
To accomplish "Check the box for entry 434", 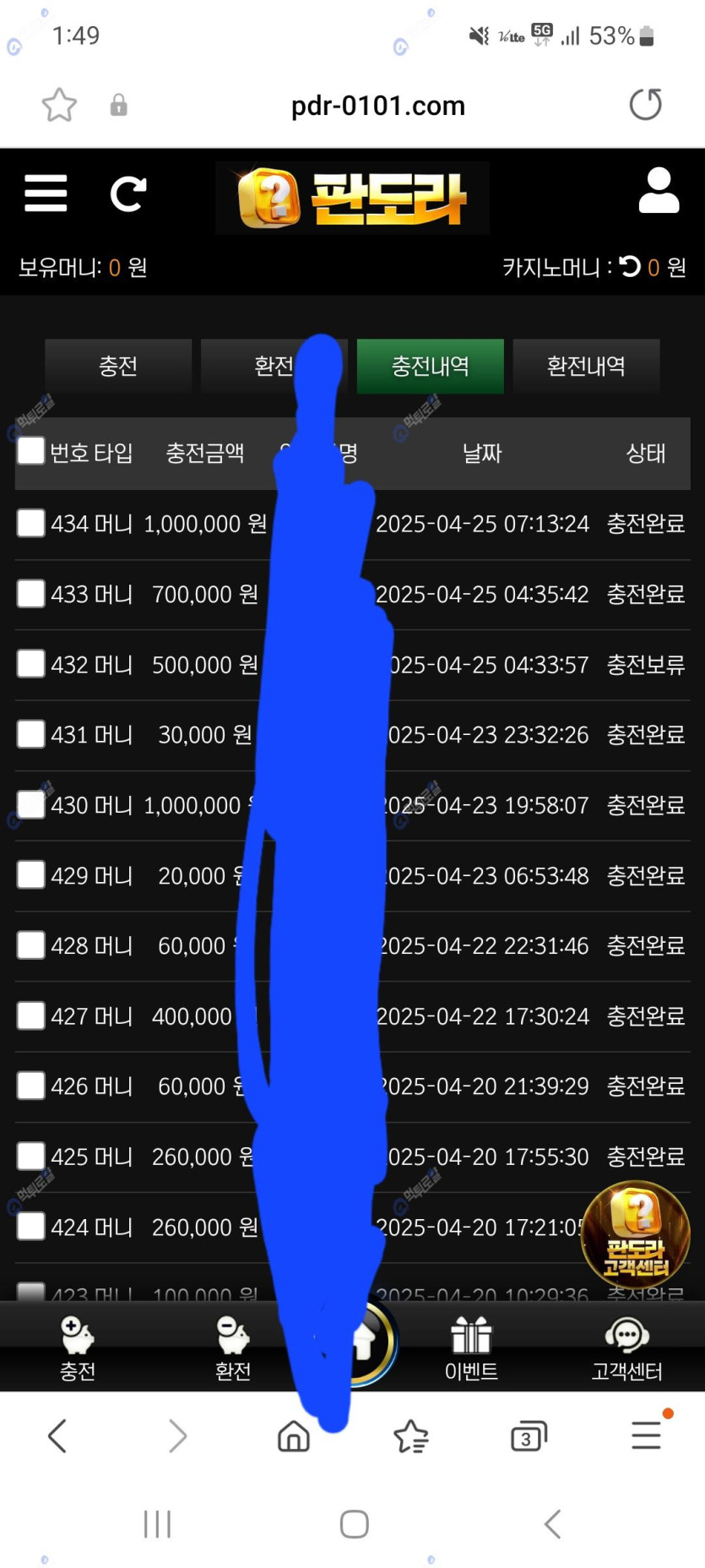I will [31, 523].
